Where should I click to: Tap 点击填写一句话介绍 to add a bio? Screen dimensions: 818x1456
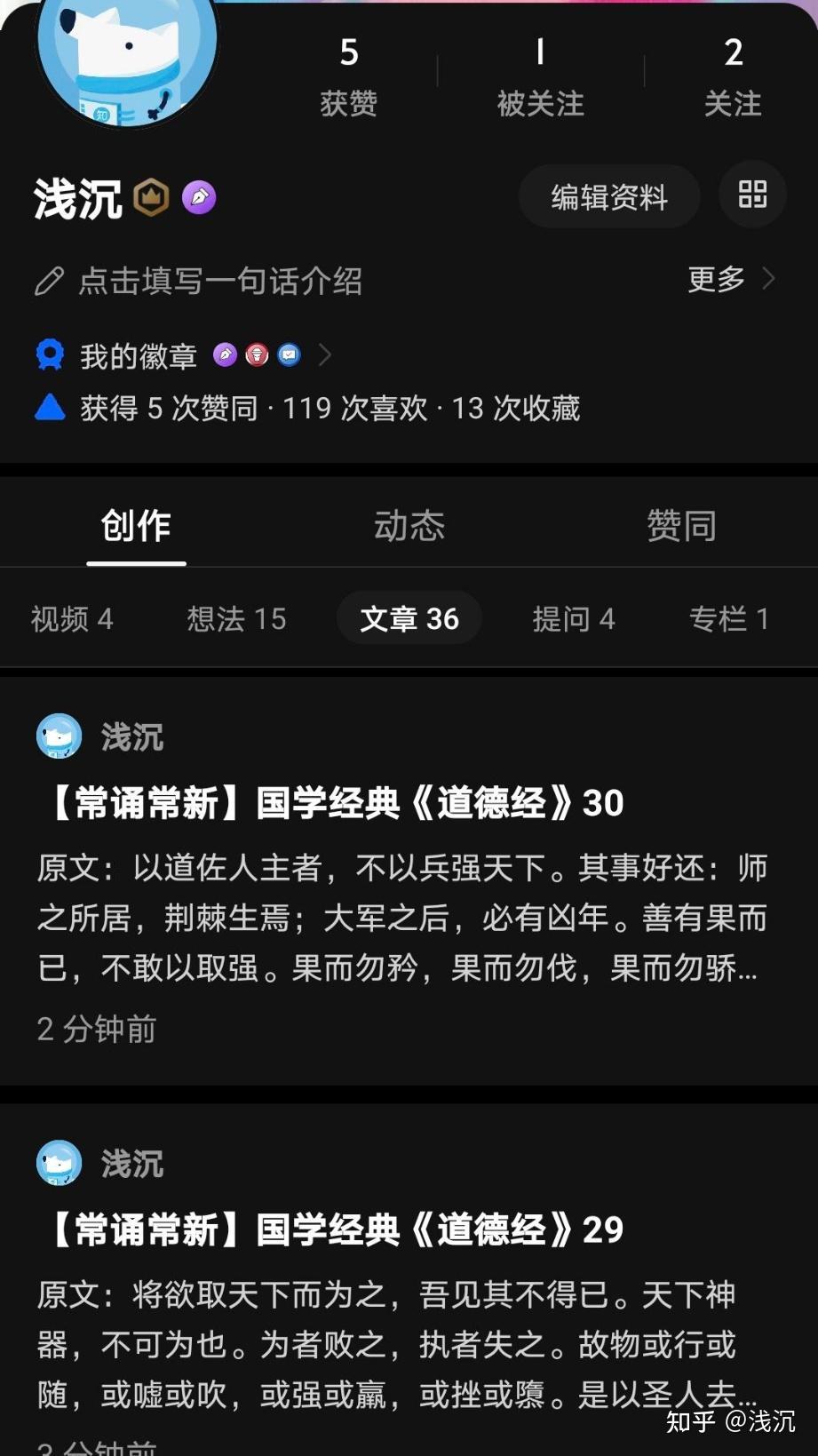click(219, 282)
